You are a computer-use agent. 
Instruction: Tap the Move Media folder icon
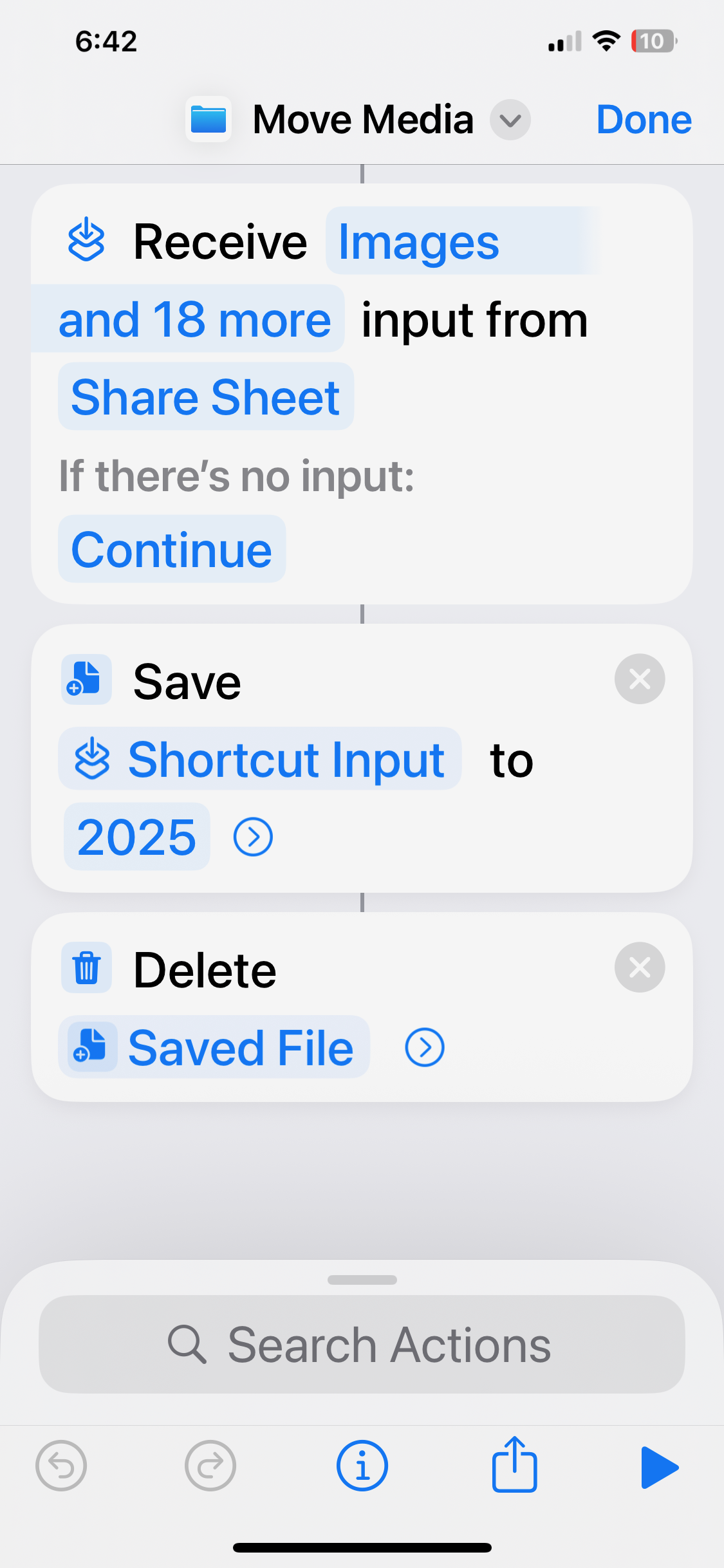click(209, 120)
